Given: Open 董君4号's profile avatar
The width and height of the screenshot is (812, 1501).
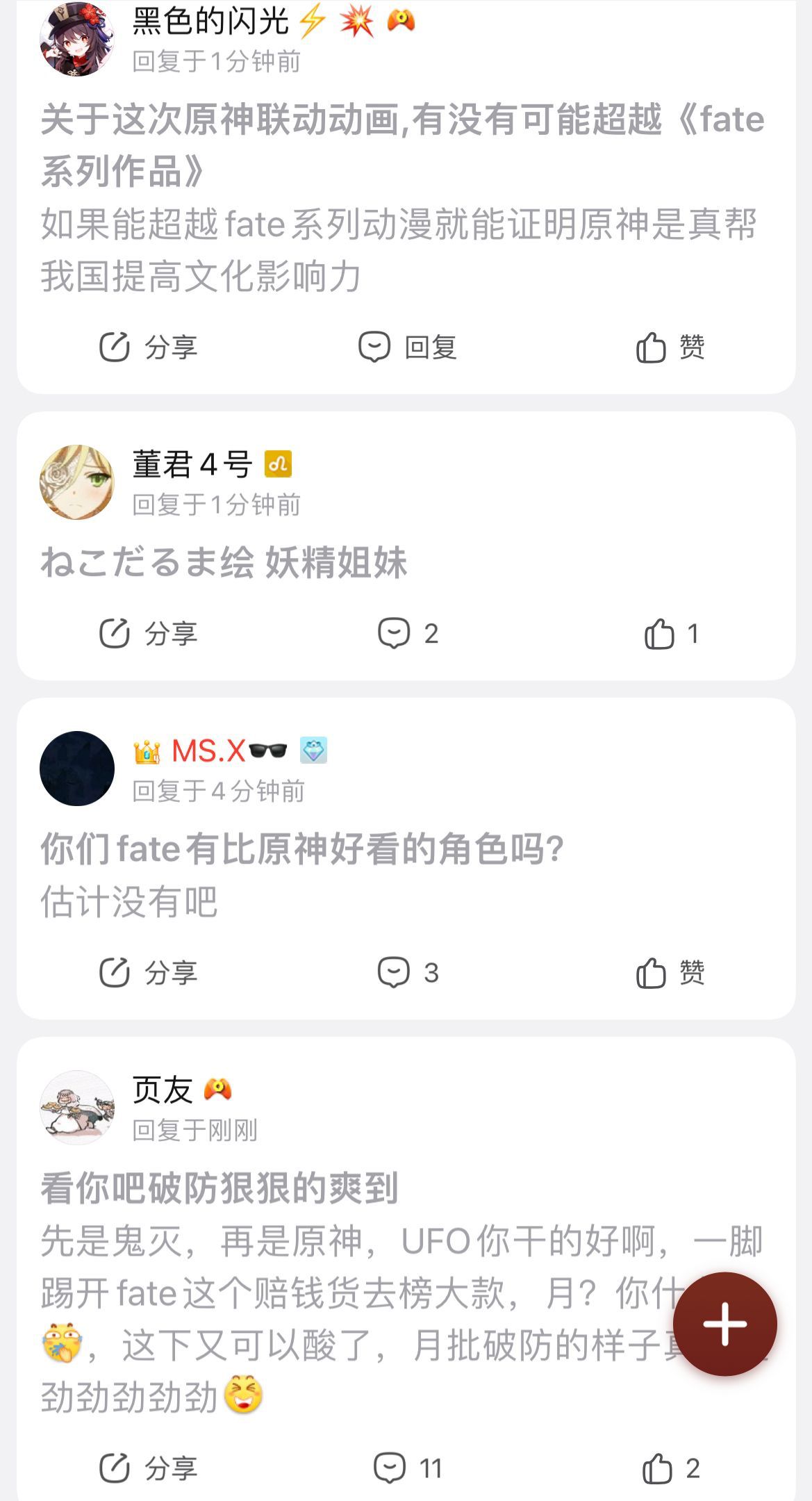Looking at the screenshot, I should tap(77, 482).
